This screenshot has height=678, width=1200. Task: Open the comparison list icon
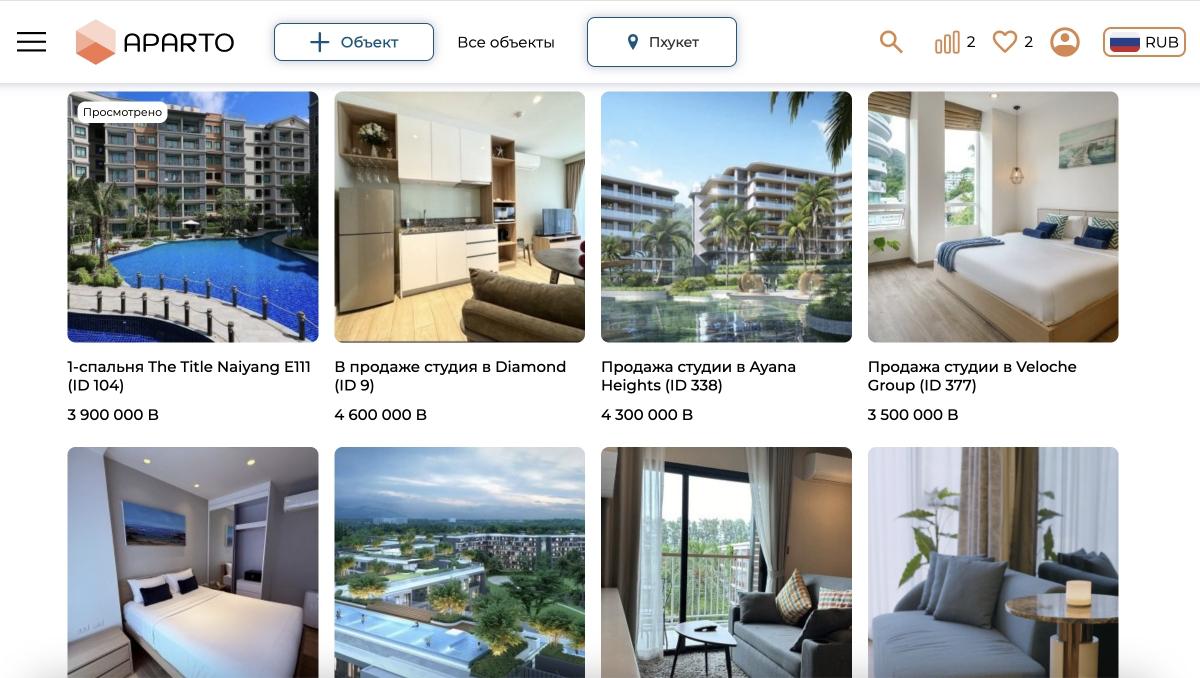947,42
